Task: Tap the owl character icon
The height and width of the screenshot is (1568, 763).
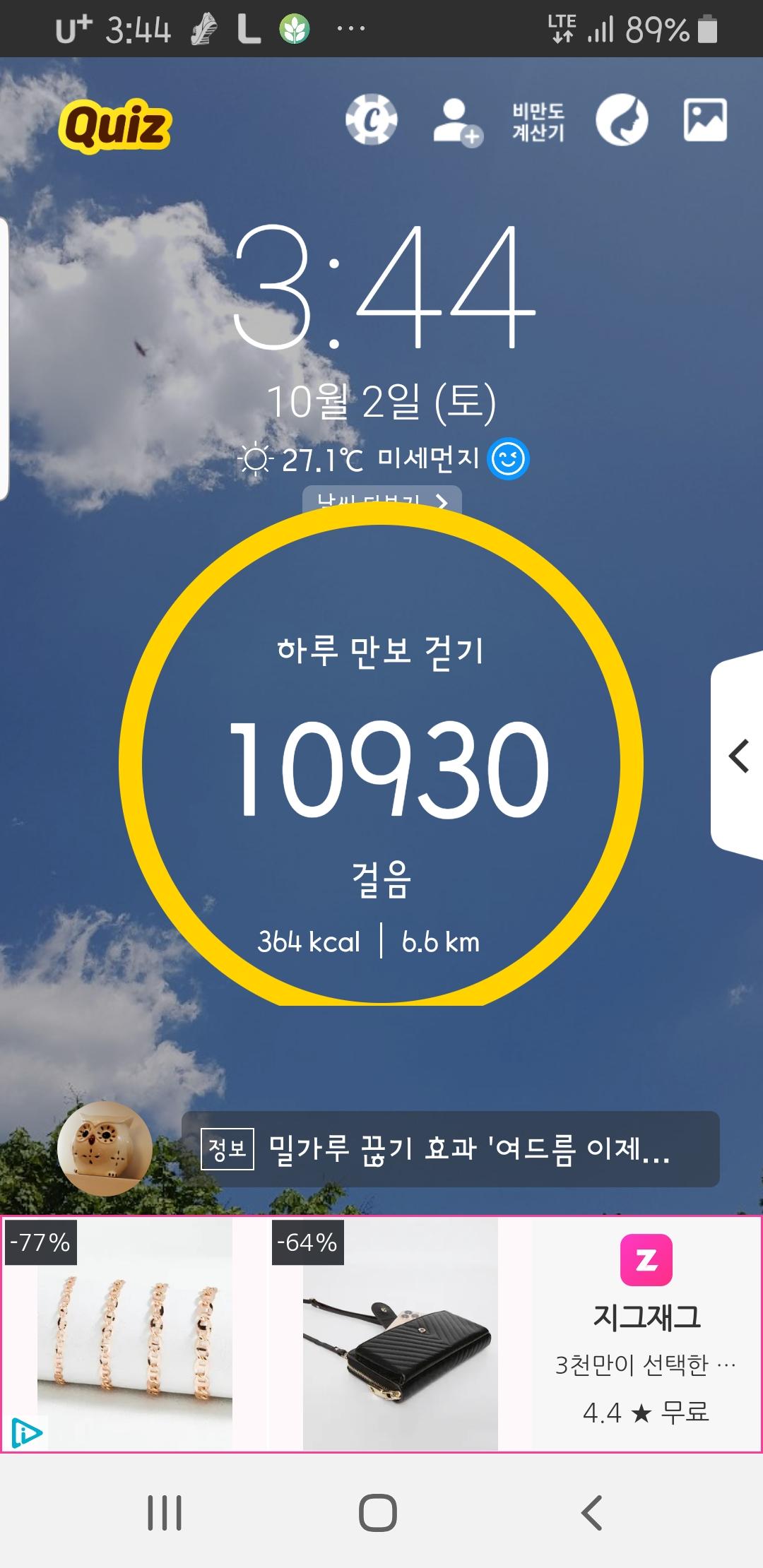Action: (105, 1148)
